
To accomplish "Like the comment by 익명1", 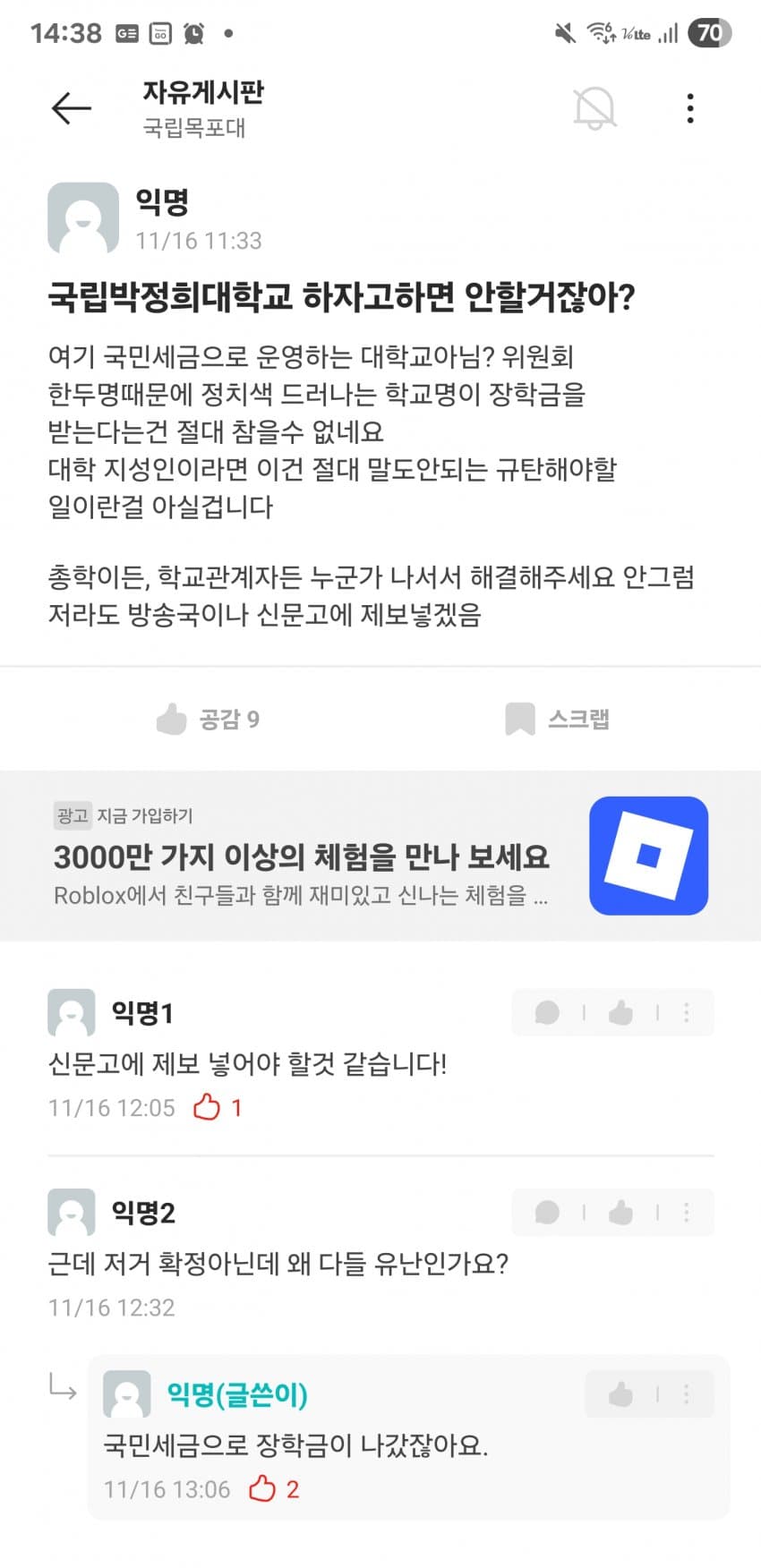I will pos(620,1012).
